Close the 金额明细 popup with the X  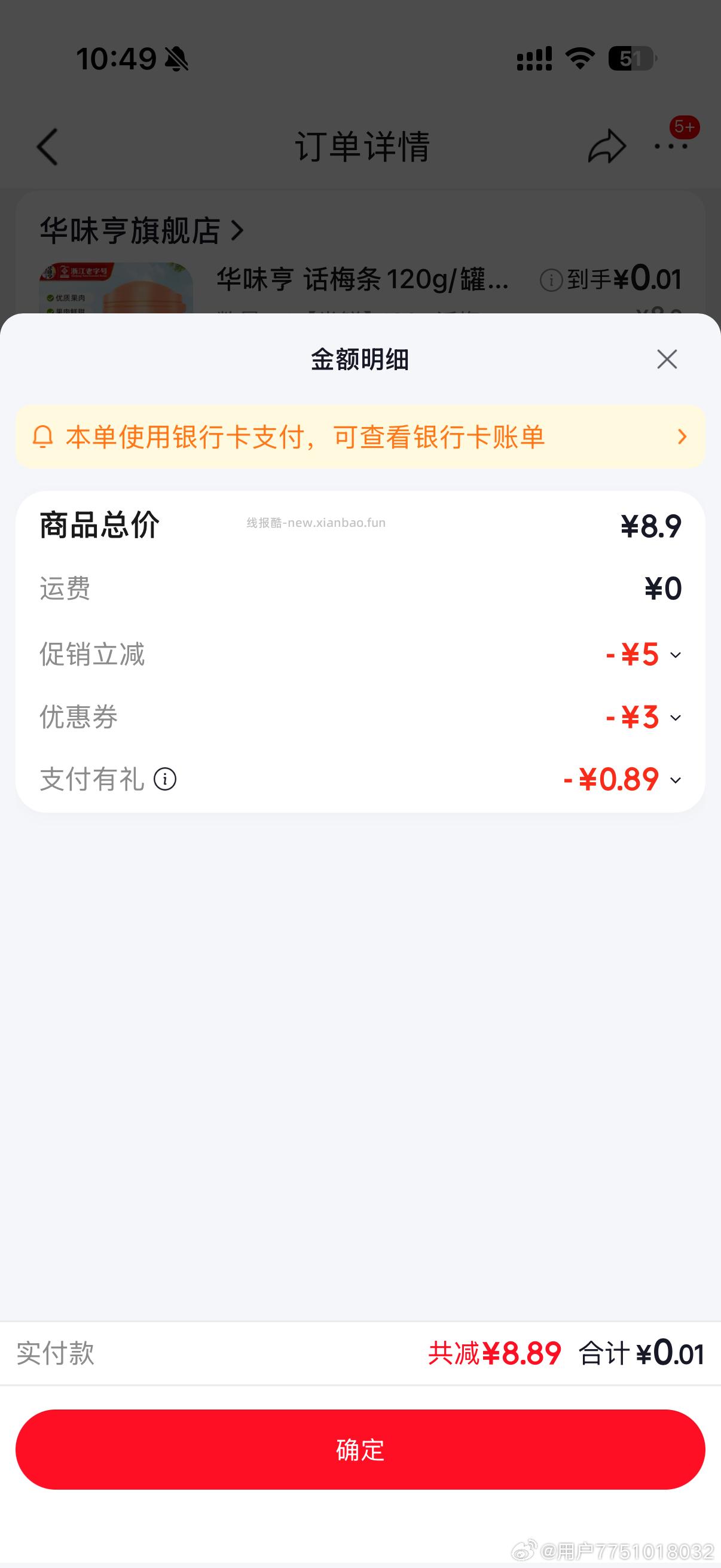pos(667,359)
